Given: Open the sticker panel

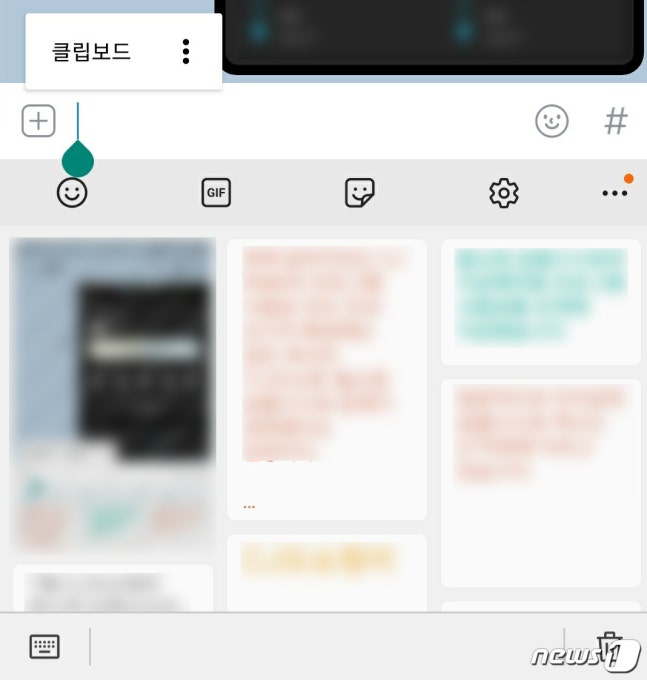Looking at the screenshot, I should (x=360, y=192).
